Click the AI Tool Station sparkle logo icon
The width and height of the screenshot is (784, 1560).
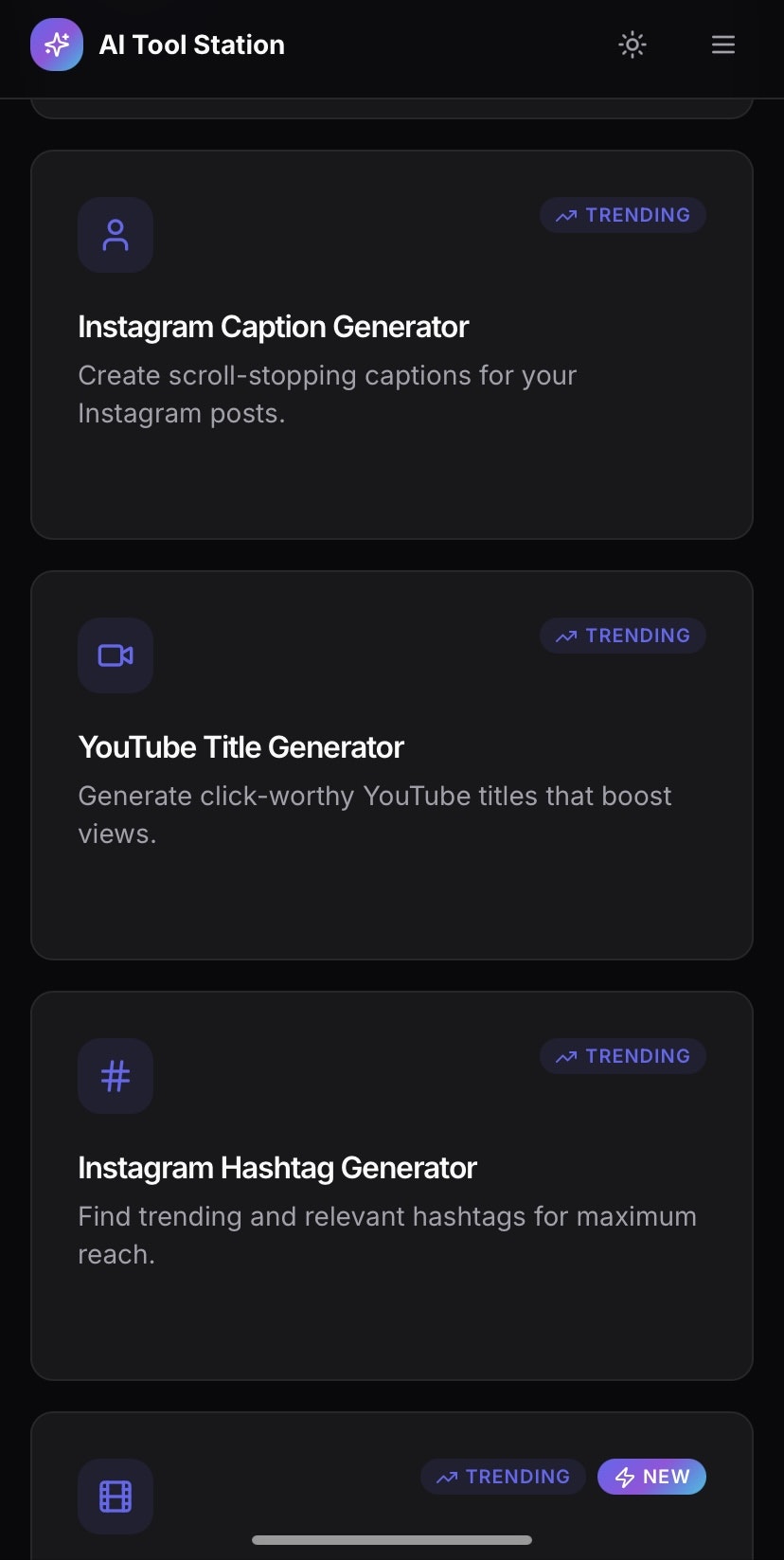click(57, 45)
